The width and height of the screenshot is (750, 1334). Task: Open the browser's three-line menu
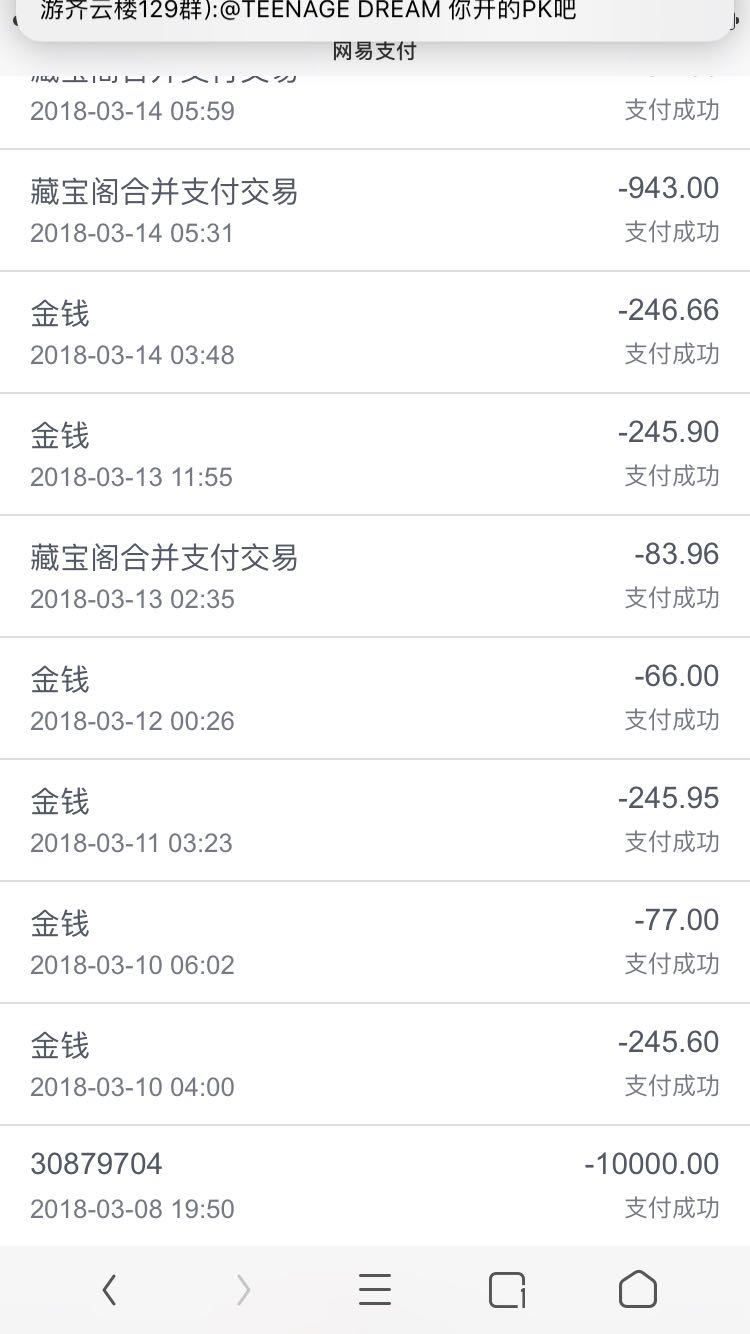pos(375,1290)
